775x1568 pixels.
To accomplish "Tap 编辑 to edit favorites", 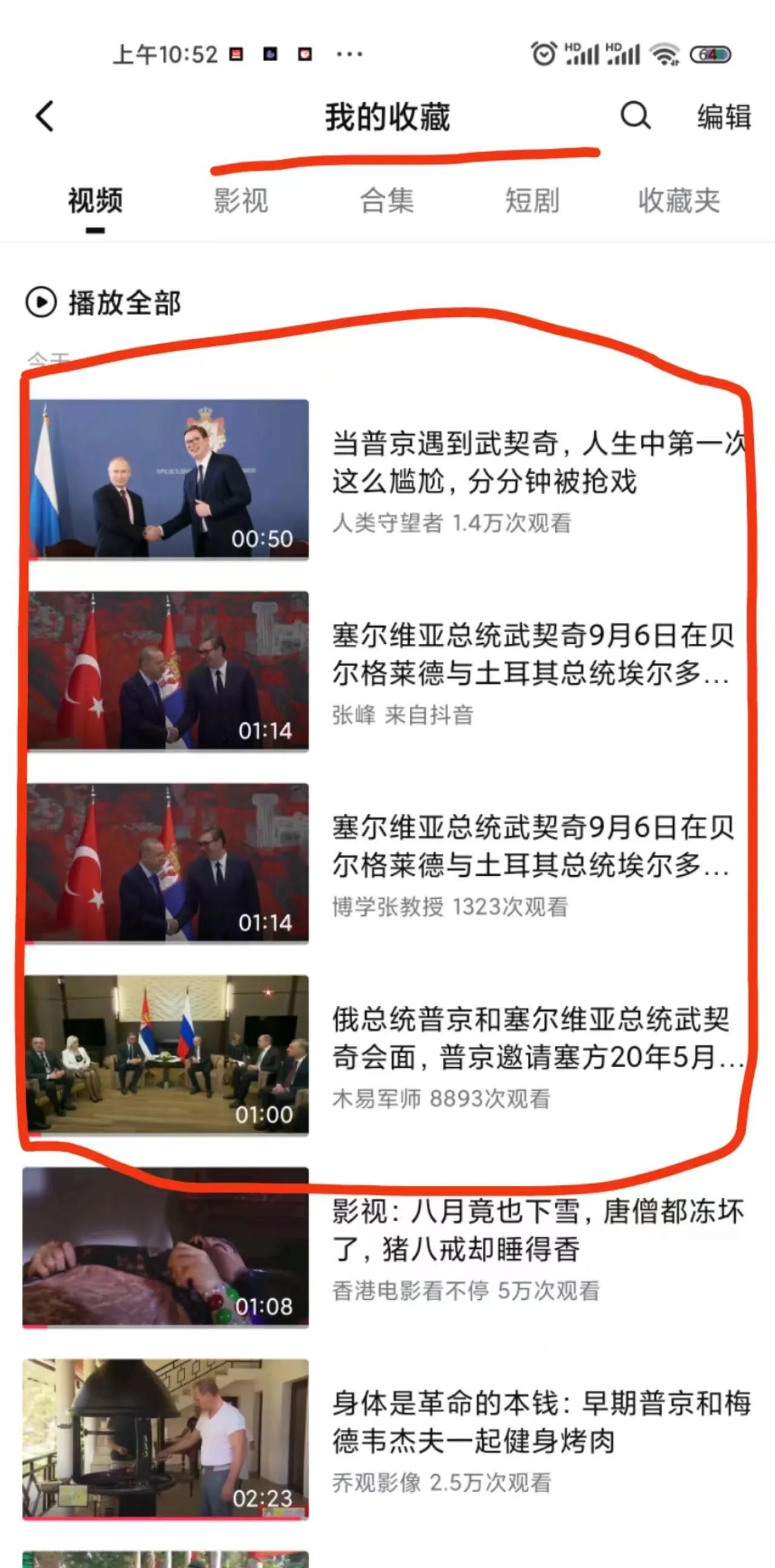I will pos(724,116).
